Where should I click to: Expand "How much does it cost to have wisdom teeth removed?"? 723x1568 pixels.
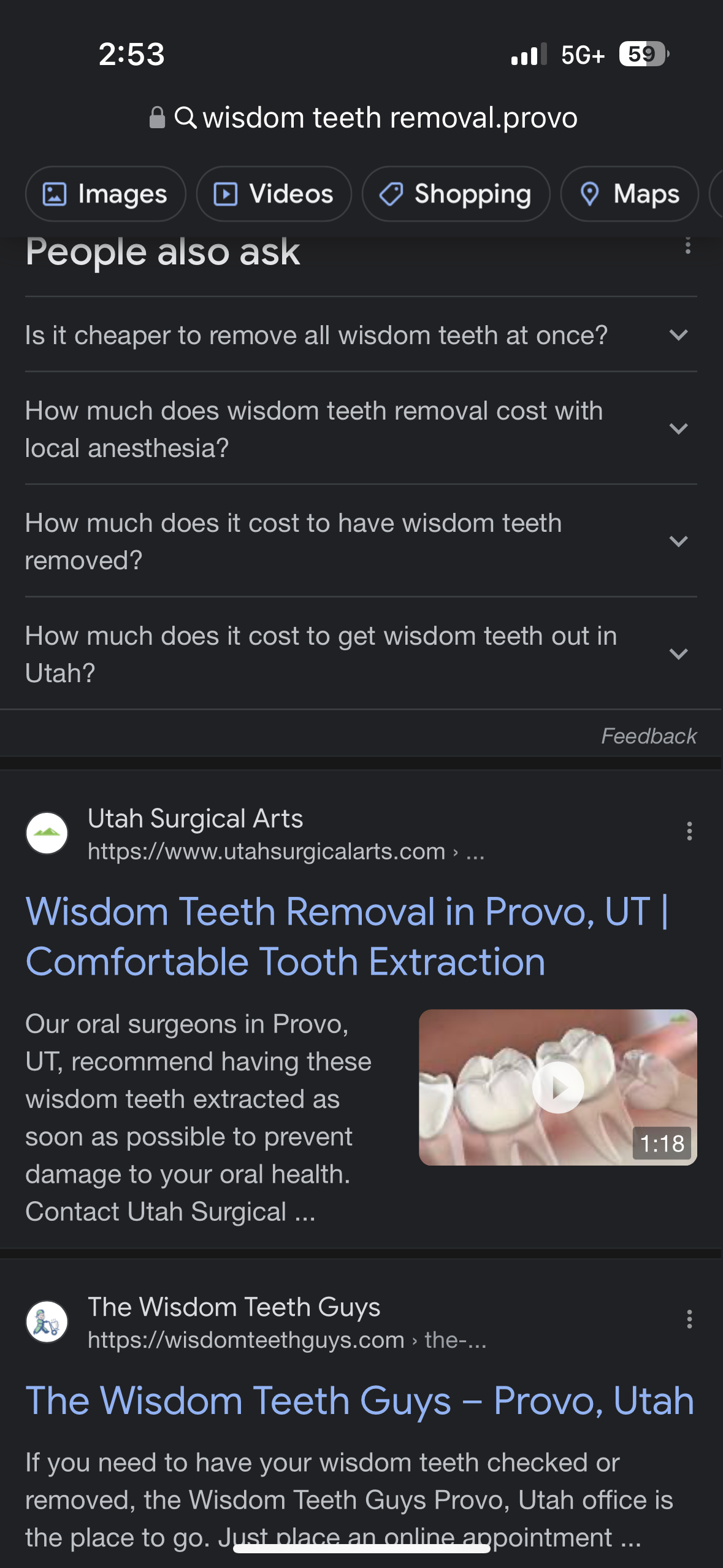(361, 541)
